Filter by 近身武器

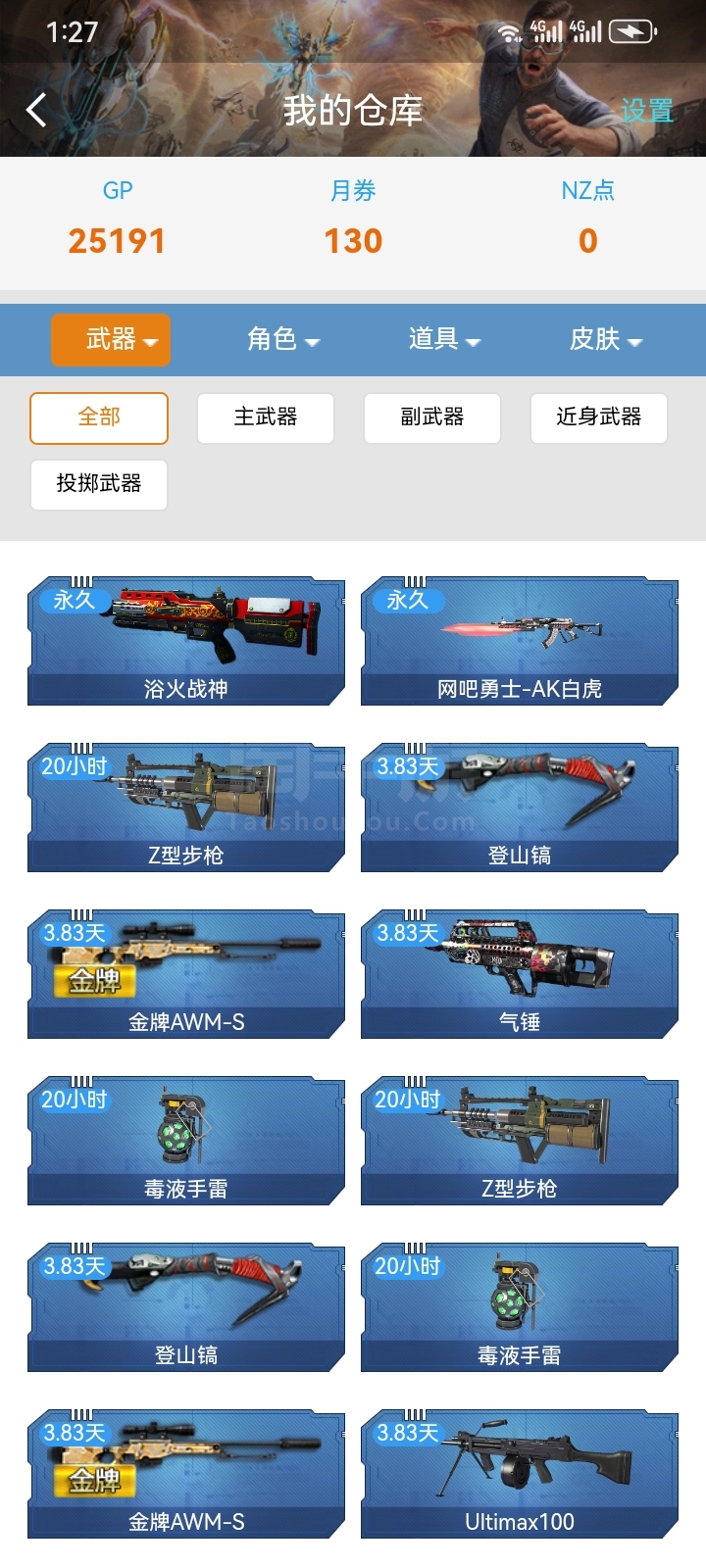599,418
